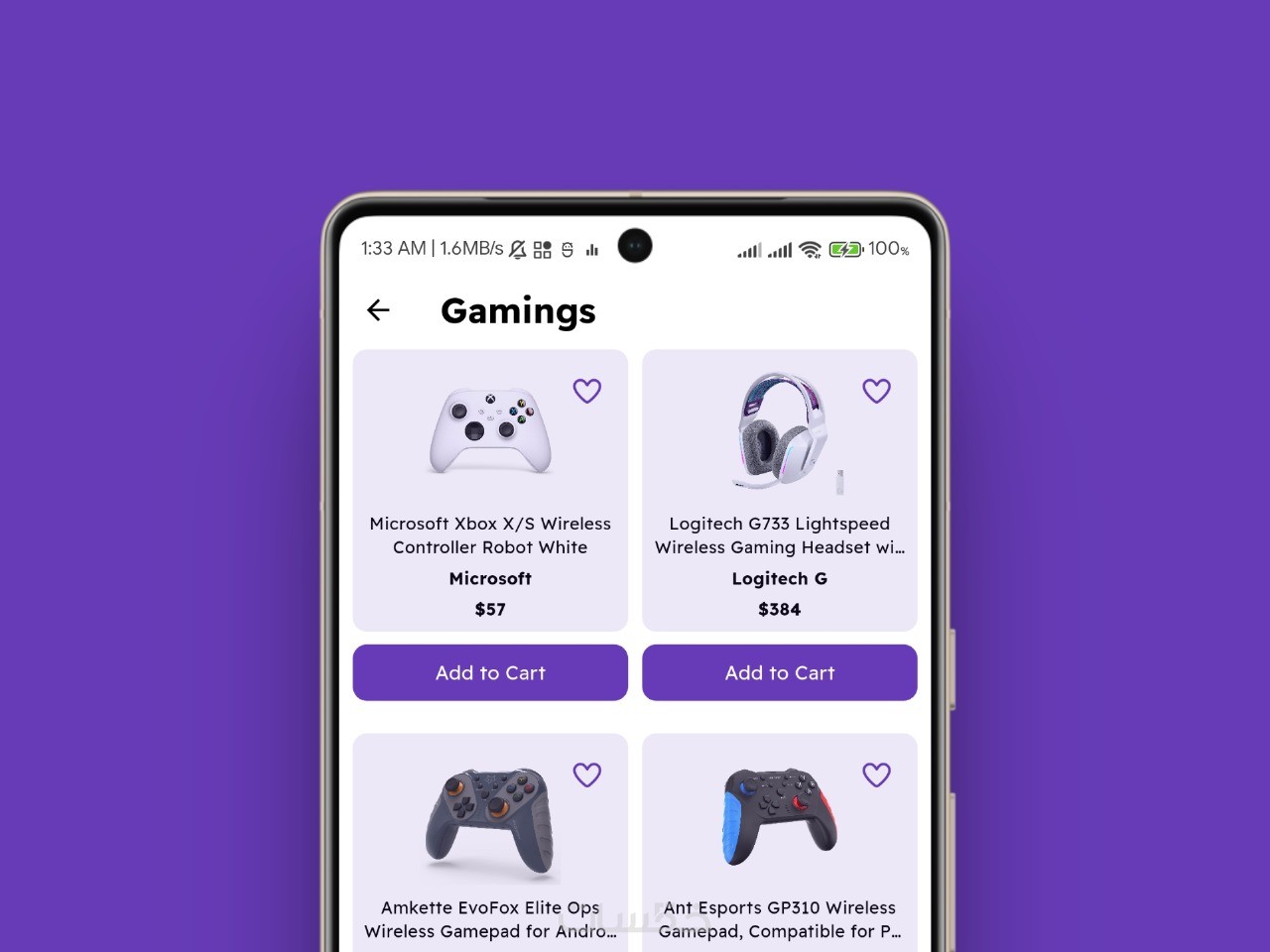This screenshot has width=1270, height=952.
Task: Add the Logitech G733 headset to cart
Action: [779, 672]
